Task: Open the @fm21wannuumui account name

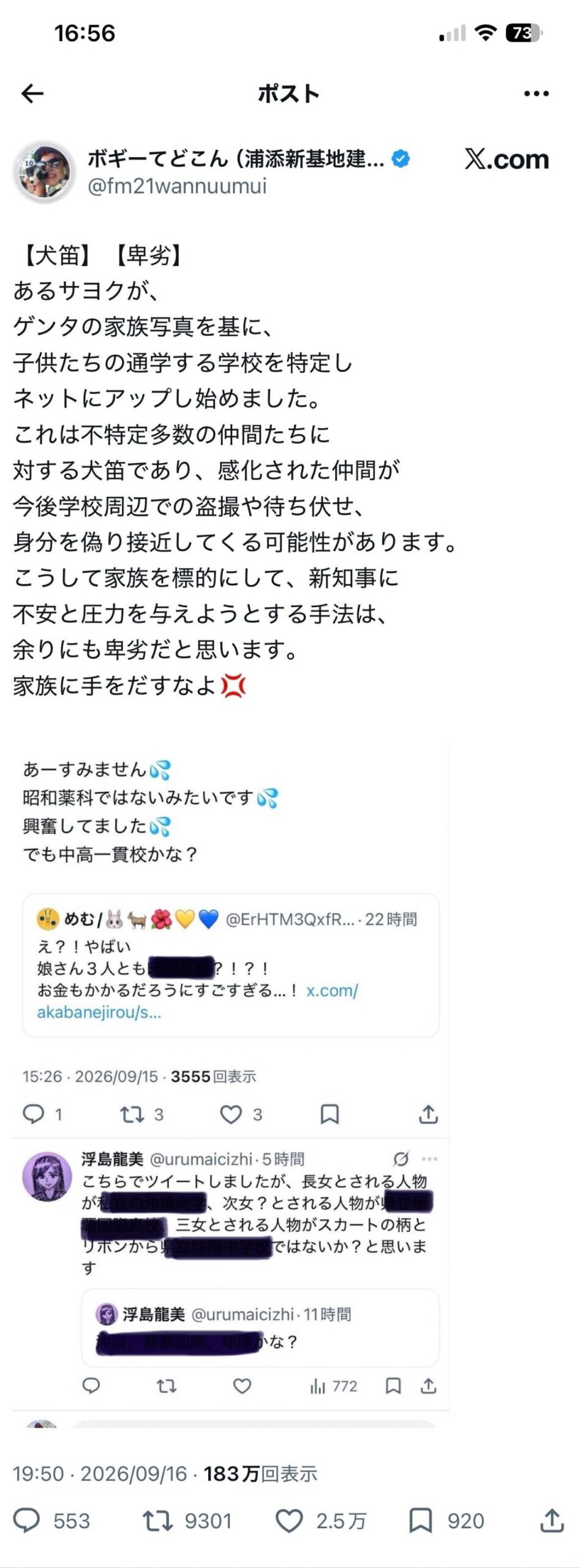Action: point(177,186)
